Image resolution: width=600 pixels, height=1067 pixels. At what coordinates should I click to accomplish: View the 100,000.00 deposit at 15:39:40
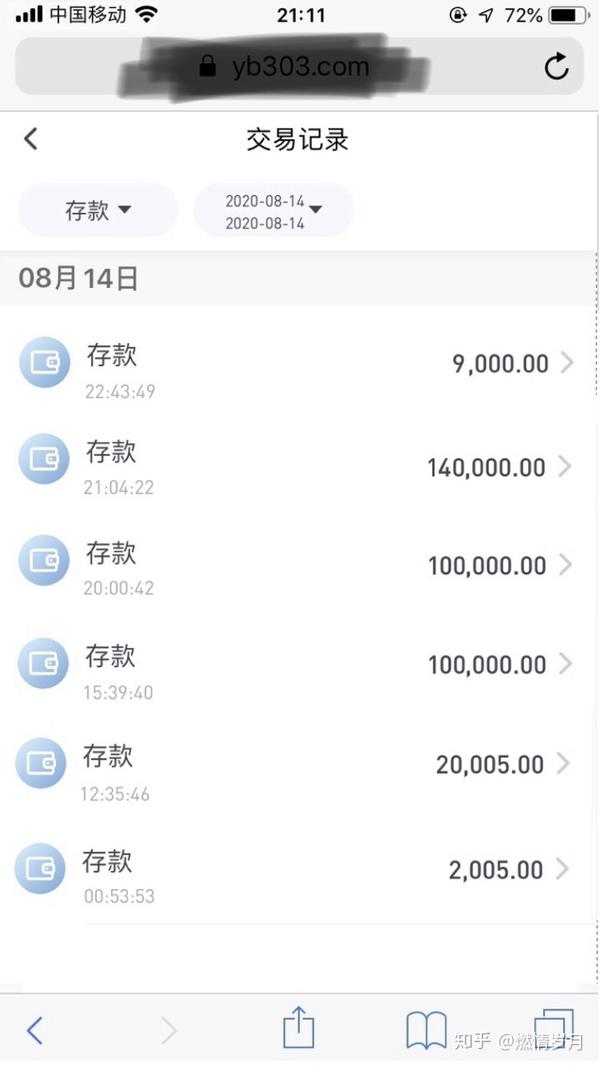pos(300,666)
